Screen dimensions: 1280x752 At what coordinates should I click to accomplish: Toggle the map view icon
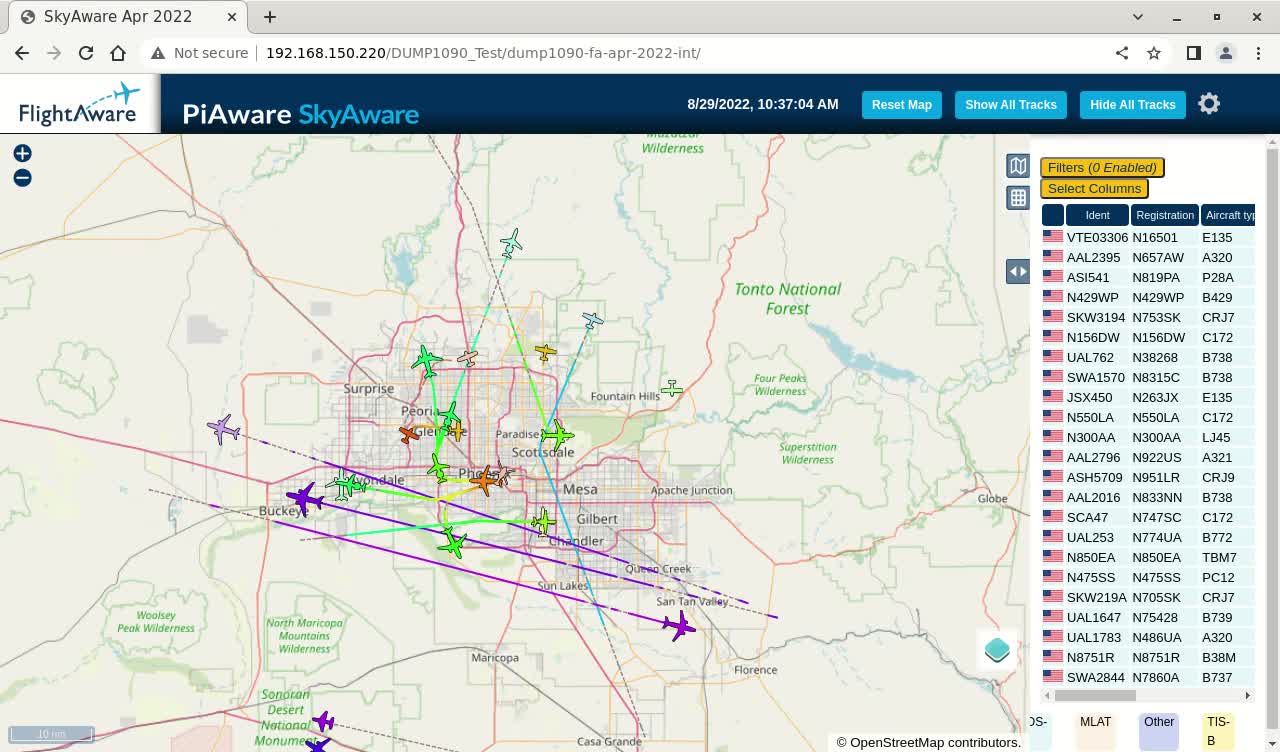(1018, 166)
